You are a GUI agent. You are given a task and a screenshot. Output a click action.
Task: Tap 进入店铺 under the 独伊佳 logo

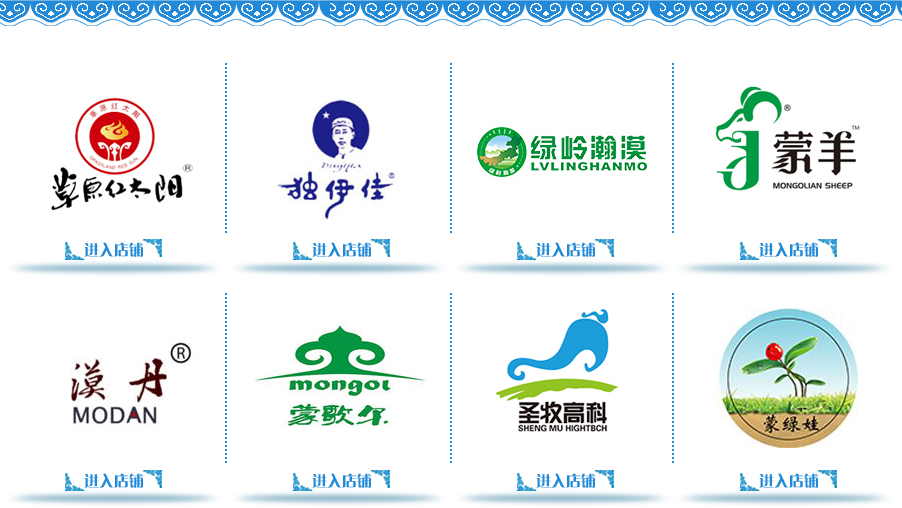pos(341,249)
